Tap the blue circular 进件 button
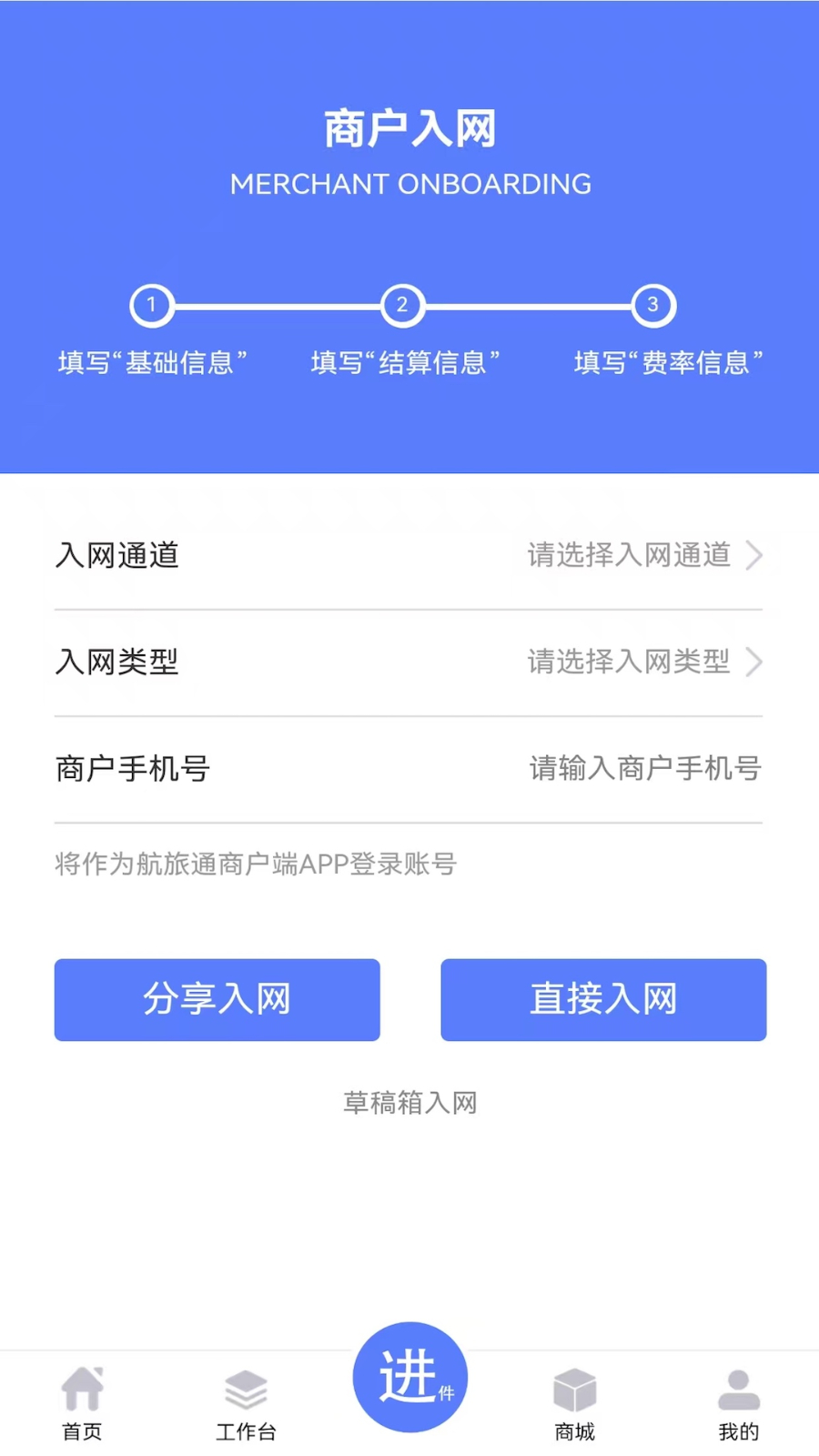This screenshot has height=1456, width=819. 409,1377
